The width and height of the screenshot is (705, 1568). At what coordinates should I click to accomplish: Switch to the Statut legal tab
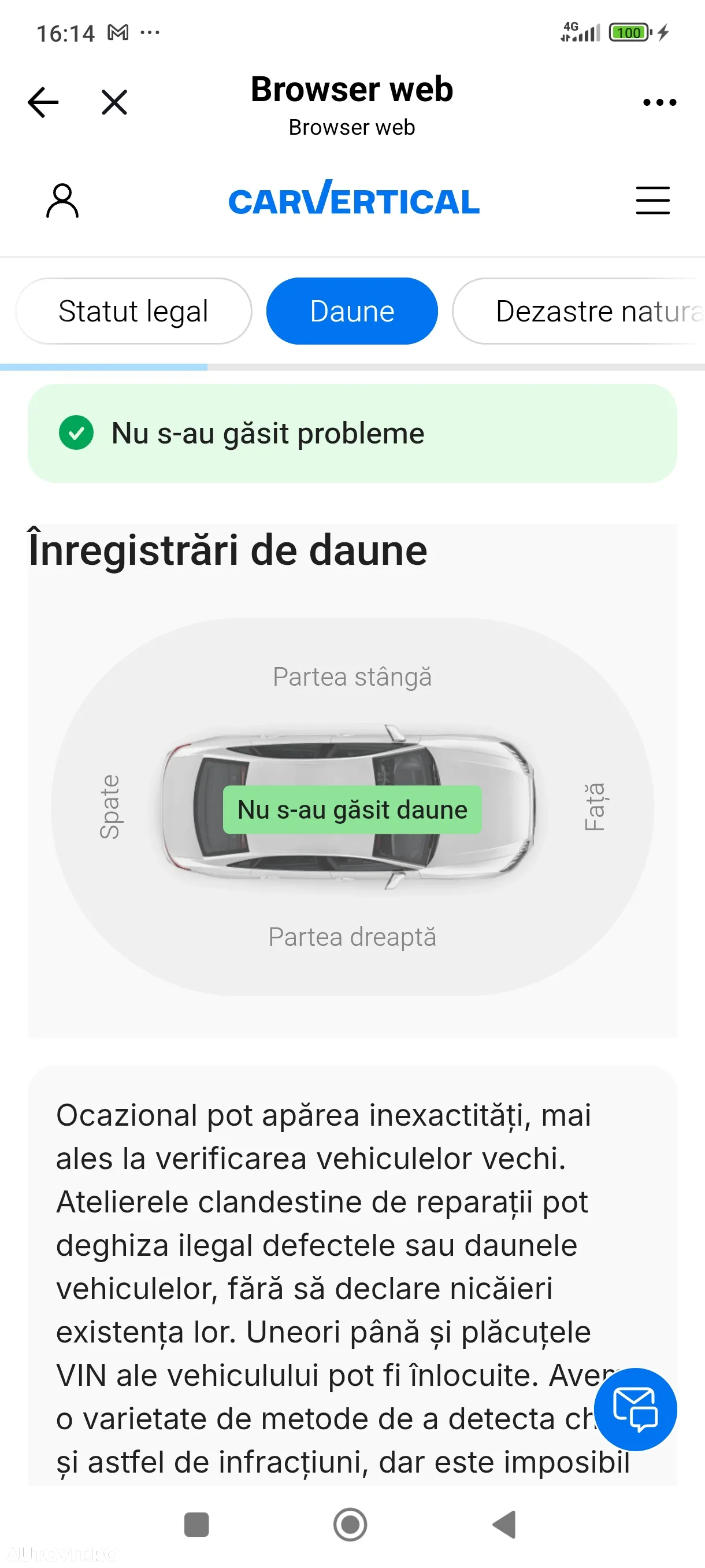[x=133, y=311]
